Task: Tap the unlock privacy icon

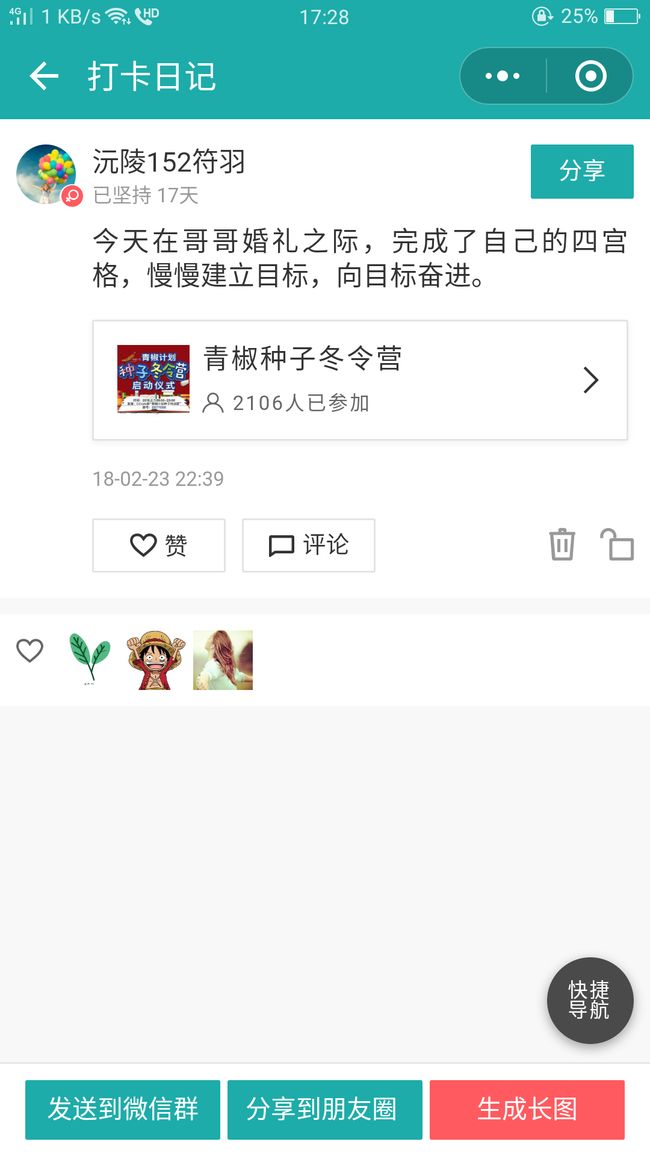Action: [x=617, y=545]
